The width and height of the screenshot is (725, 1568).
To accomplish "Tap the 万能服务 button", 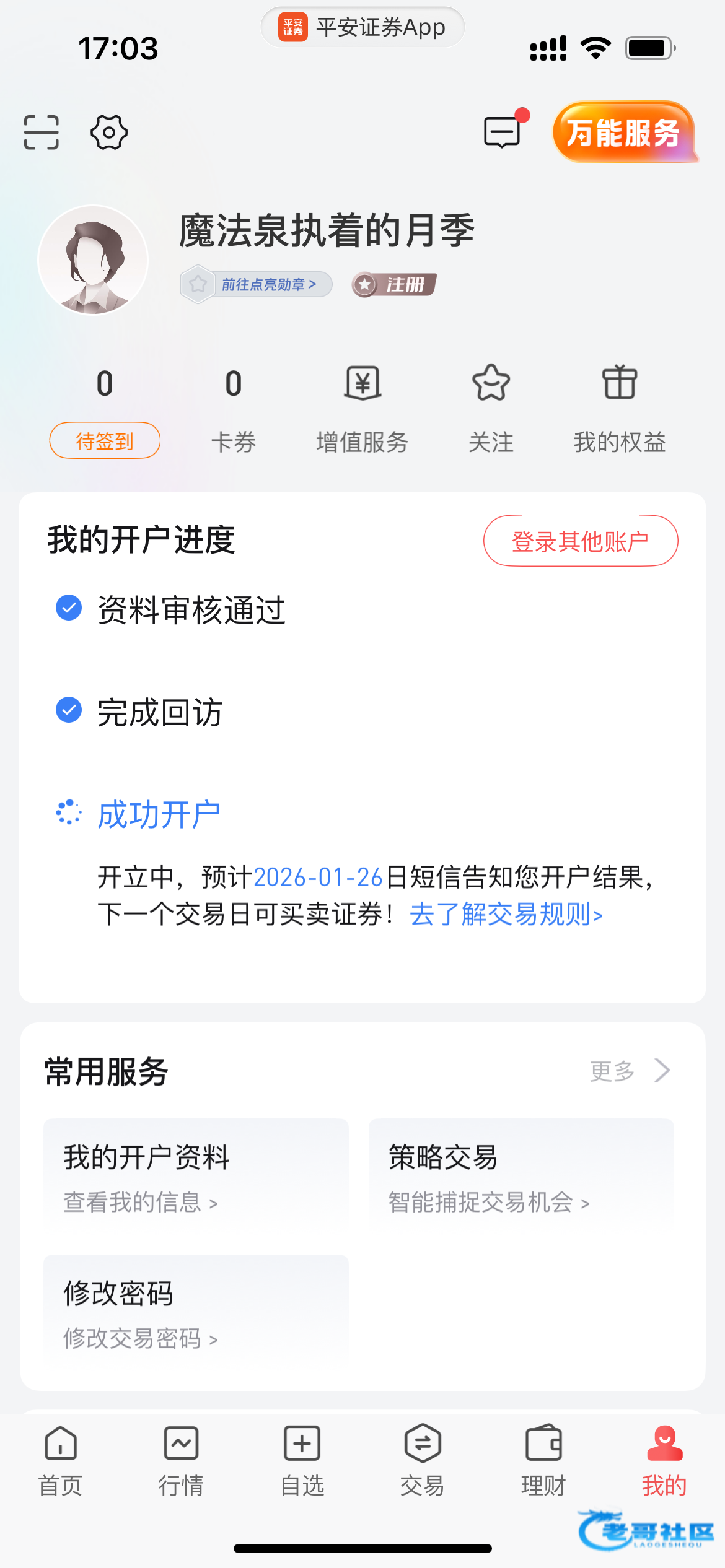I will click(x=623, y=133).
